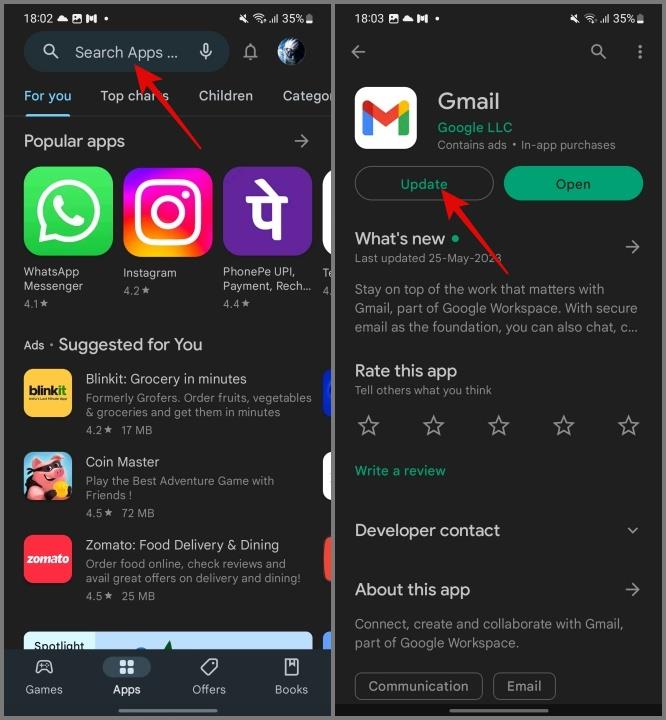Open the Gmail app

click(x=573, y=184)
